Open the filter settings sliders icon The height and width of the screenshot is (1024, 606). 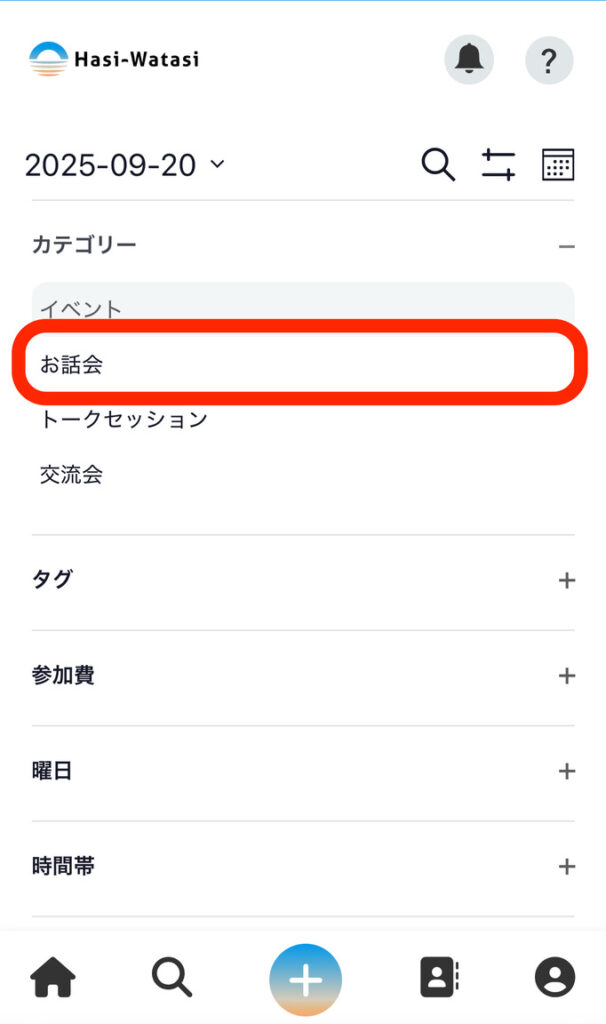(x=498, y=165)
